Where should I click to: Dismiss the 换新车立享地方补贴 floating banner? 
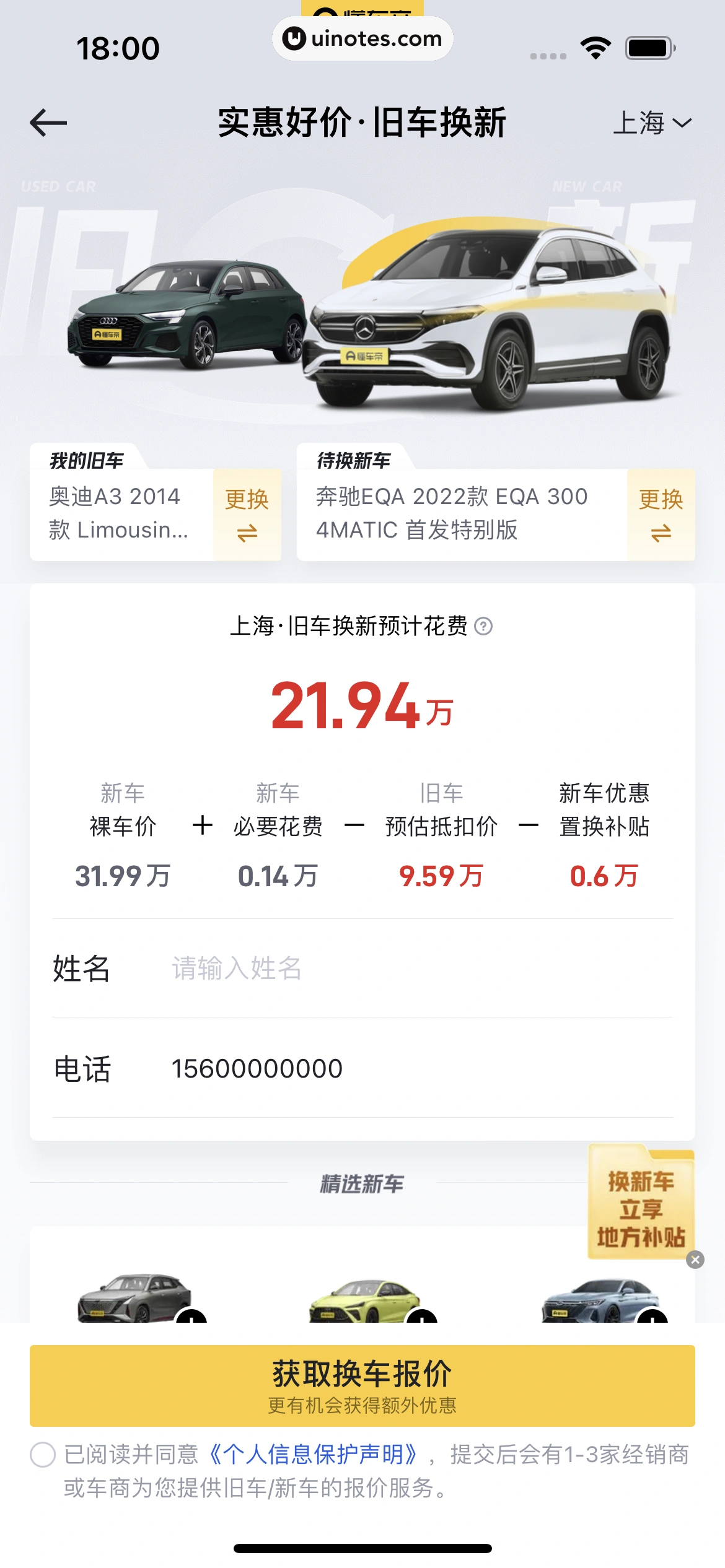695,1260
